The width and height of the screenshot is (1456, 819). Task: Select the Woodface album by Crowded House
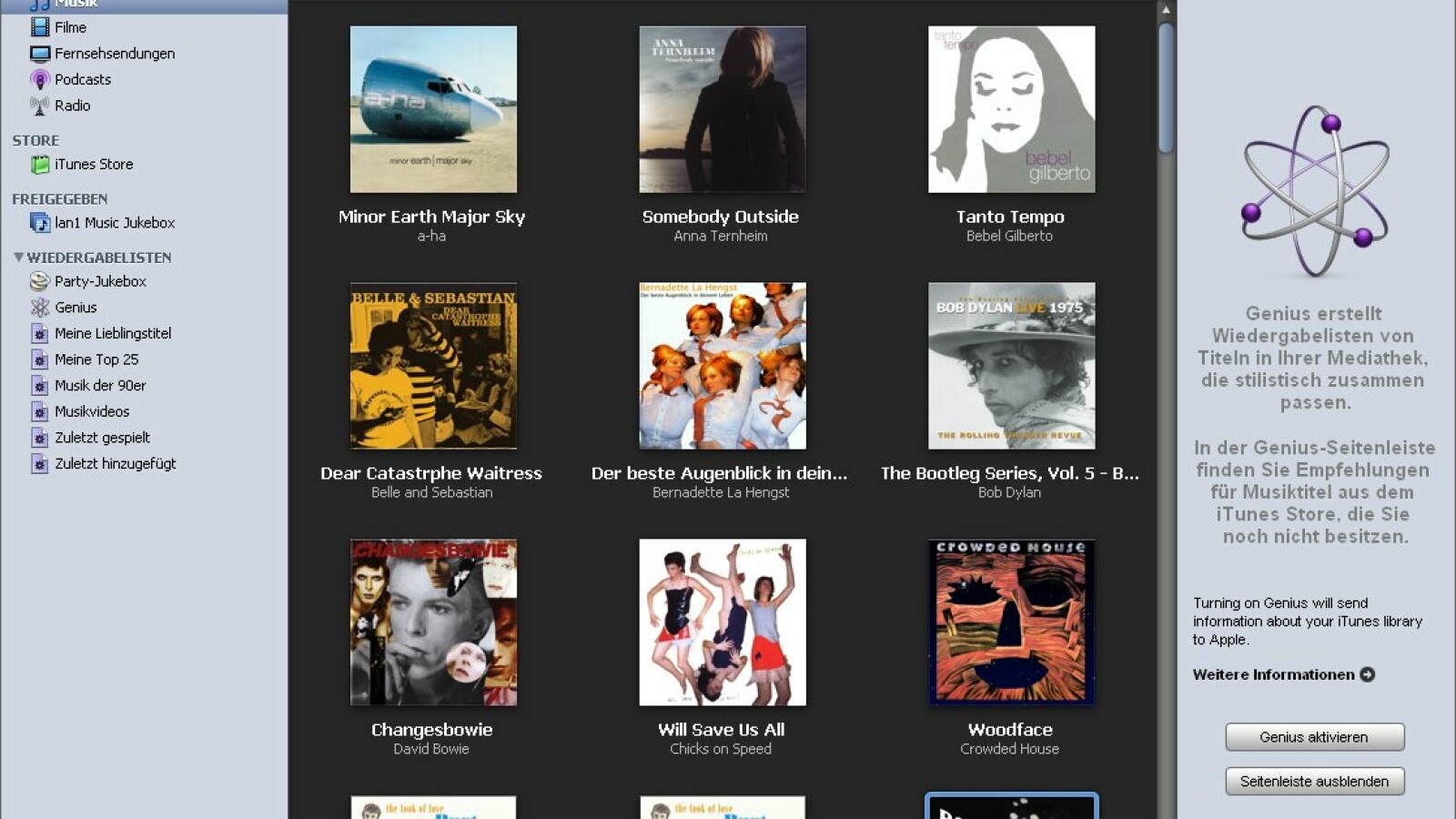pos(1011,622)
